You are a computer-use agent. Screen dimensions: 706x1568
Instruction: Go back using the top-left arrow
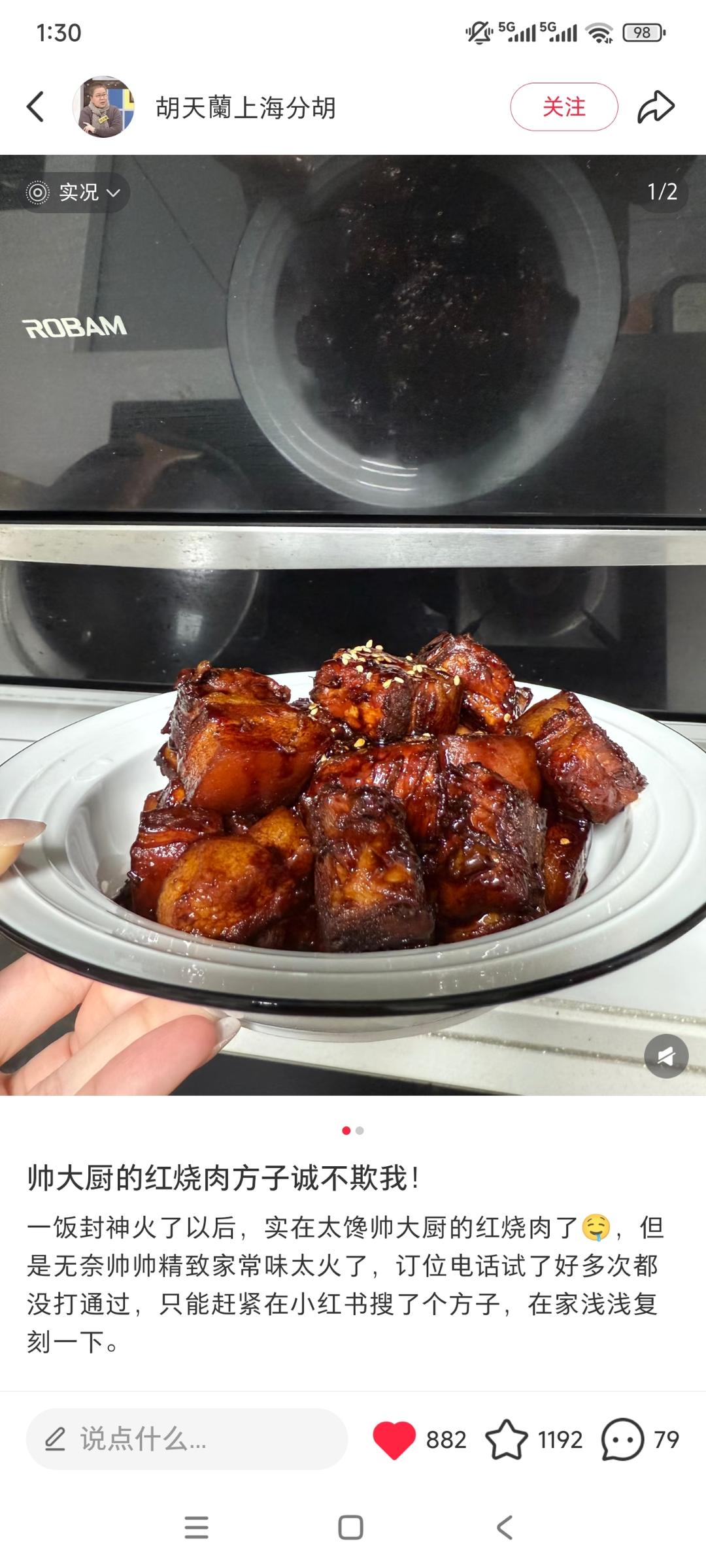pos(36,106)
